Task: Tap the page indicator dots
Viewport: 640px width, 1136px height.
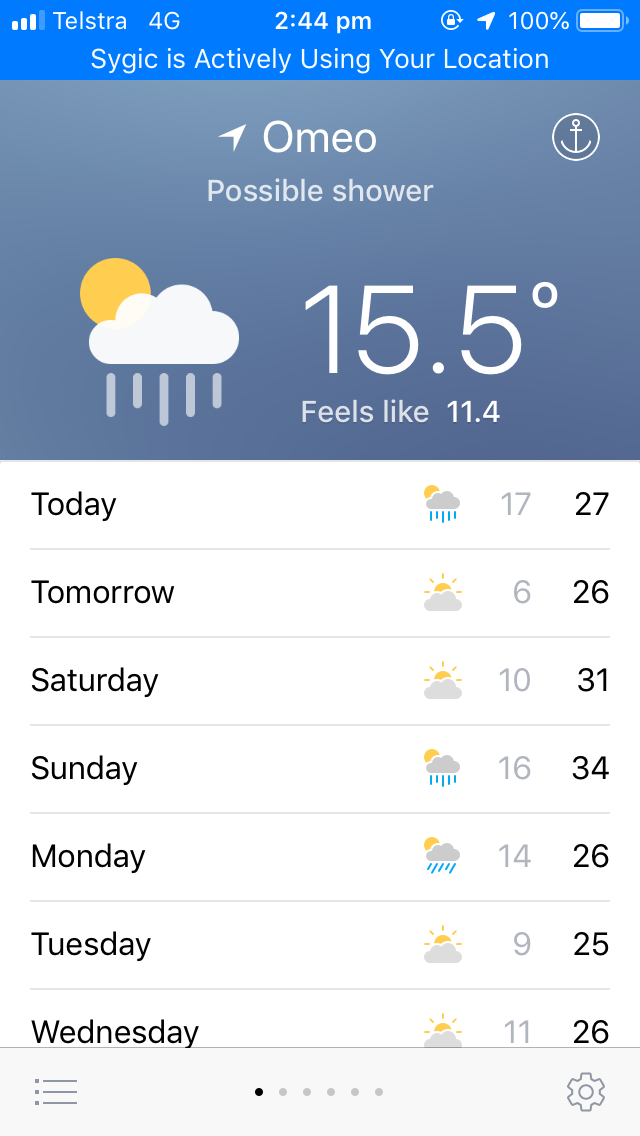Action: click(319, 1092)
